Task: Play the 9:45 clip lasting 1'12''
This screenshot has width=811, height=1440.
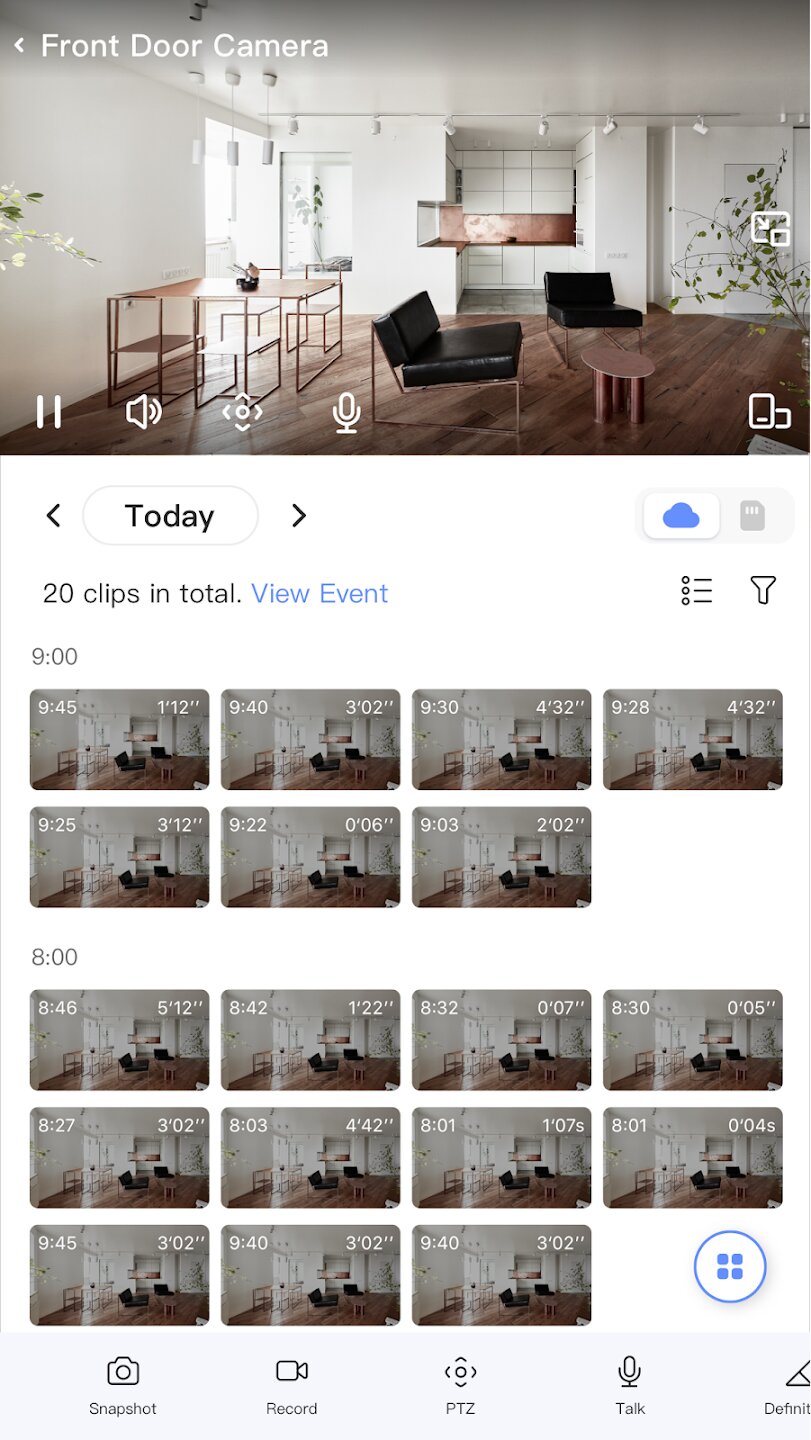Action: click(120, 739)
